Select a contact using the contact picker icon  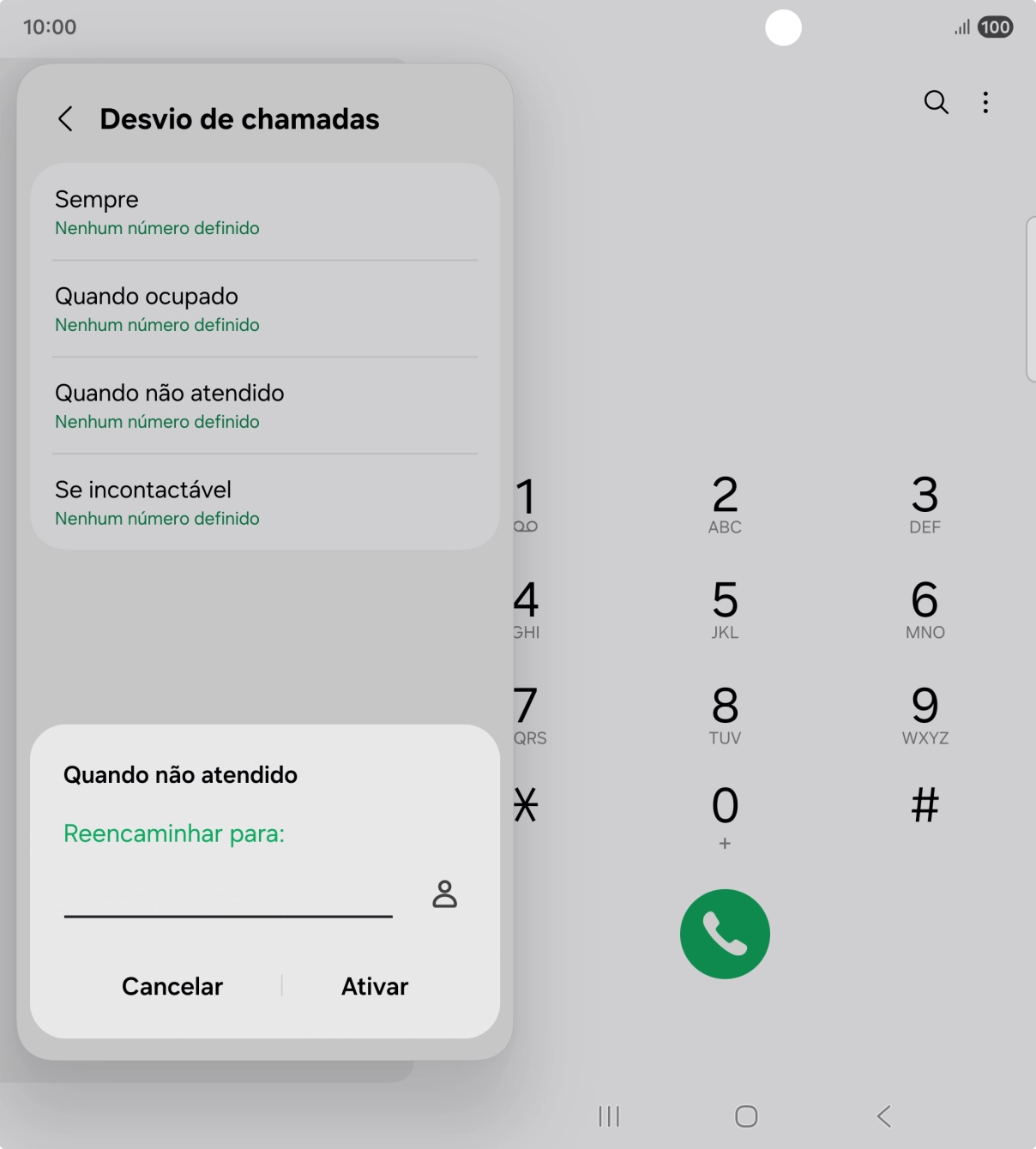pos(444,894)
